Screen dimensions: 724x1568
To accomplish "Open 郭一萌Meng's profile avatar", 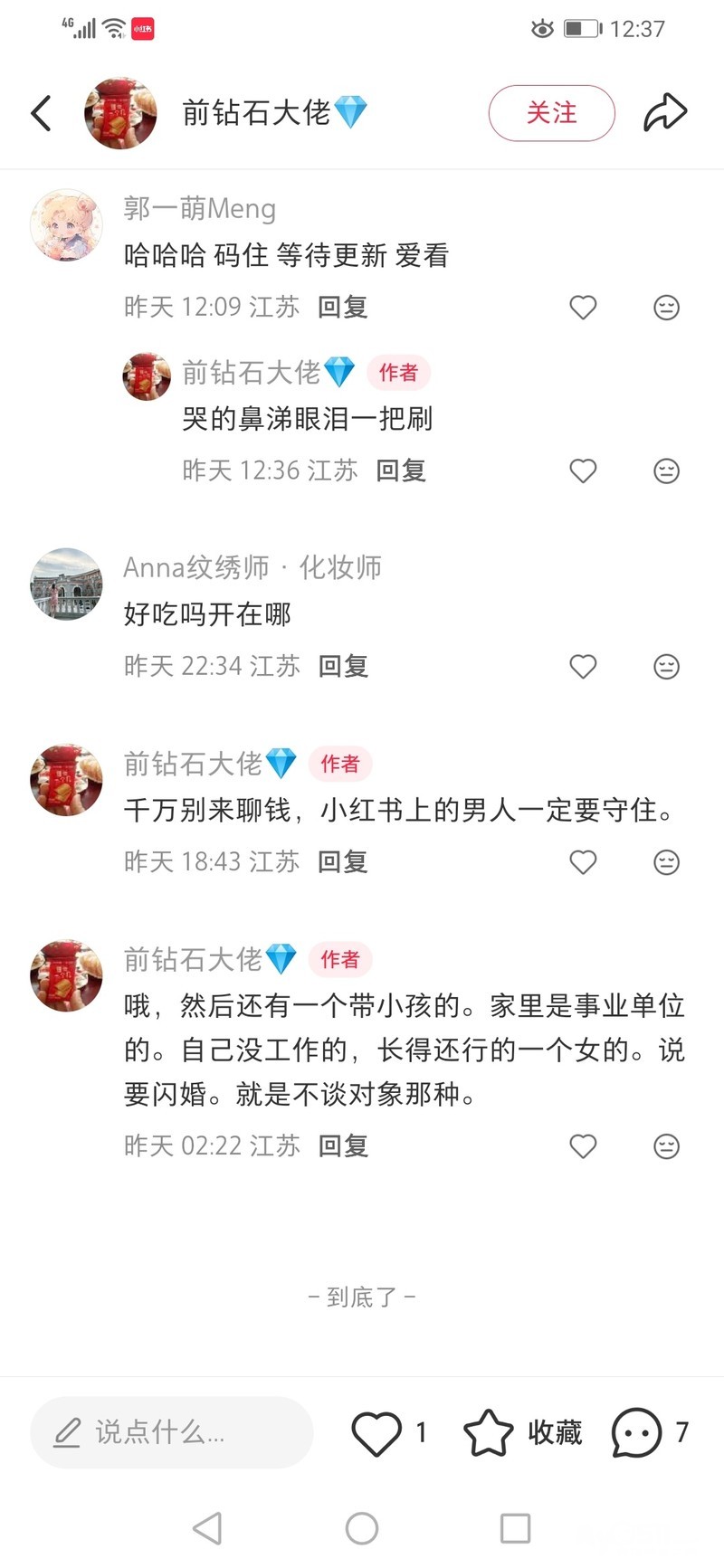I will [66, 225].
